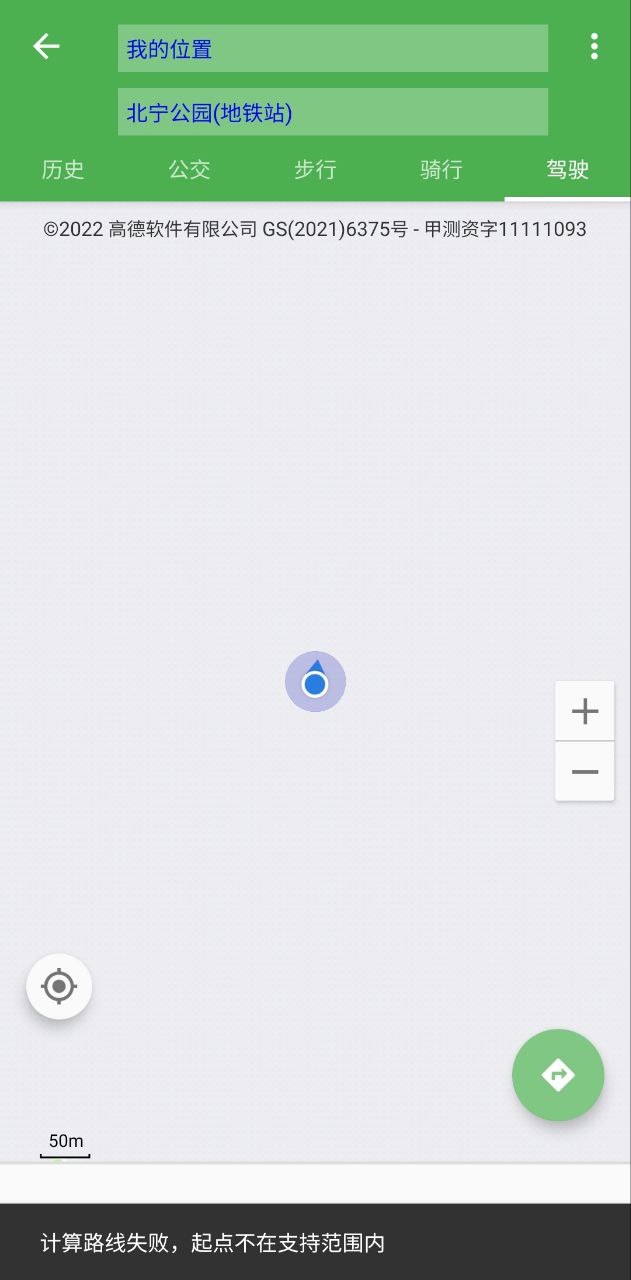Select the 步行 walking tab
Image resolution: width=631 pixels, height=1280 pixels.
(315, 170)
